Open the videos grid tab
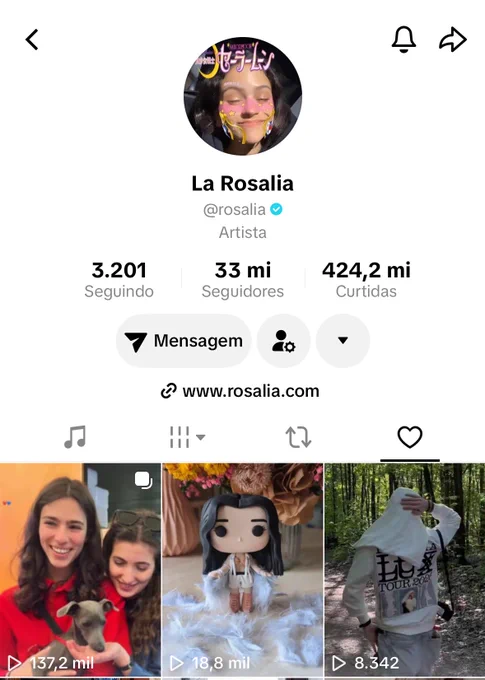Image resolution: width=485 pixels, height=680 pixels. [187, 437]
